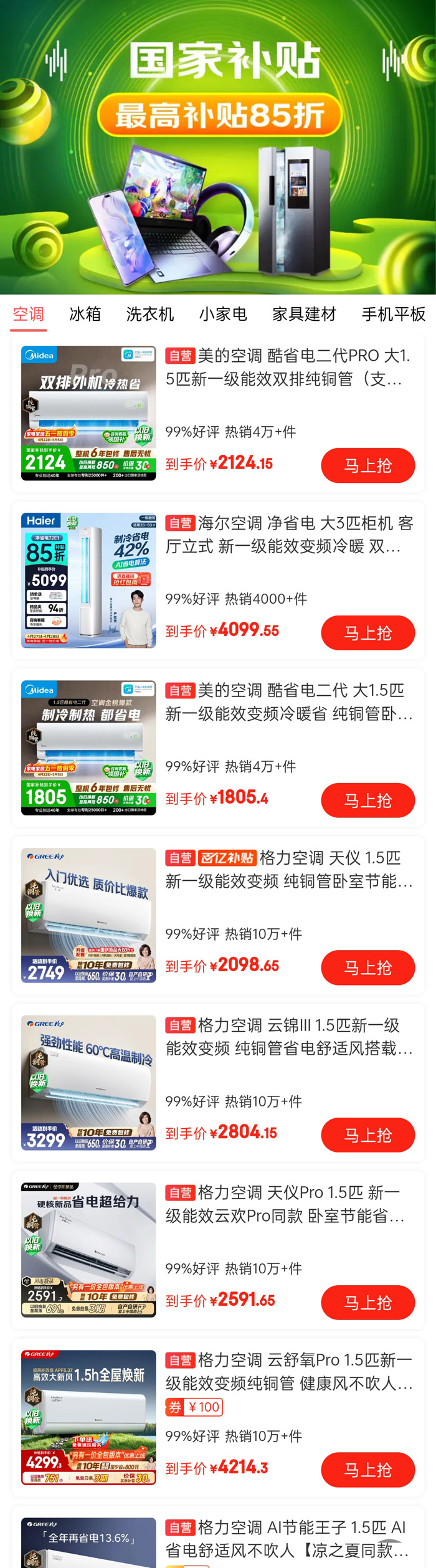Grab the 美的 酷省电二代 deal at ¥1805.4
Image resolution: width=436 pixels, height=1568 pixels.
(x=367, y=801)
